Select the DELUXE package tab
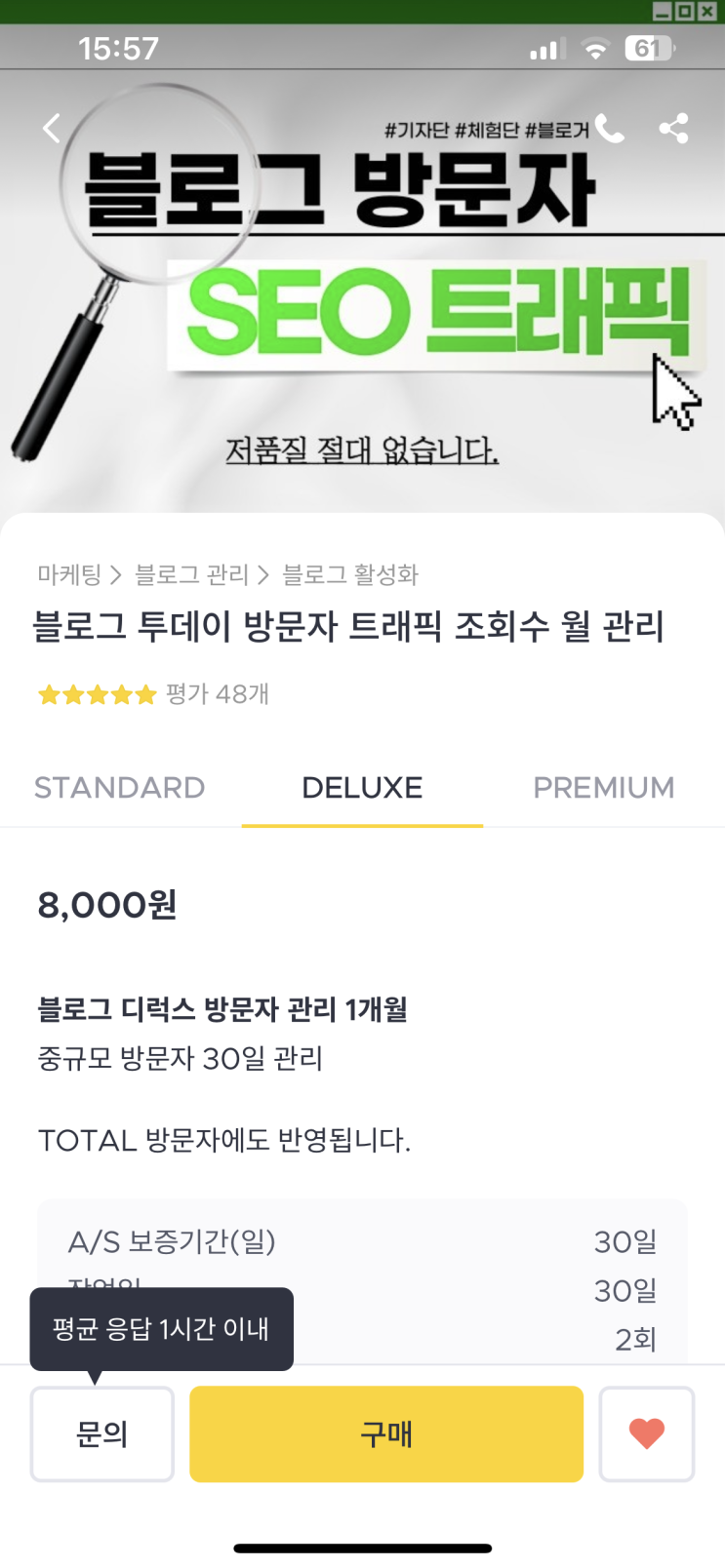 (x=362, y=787)
